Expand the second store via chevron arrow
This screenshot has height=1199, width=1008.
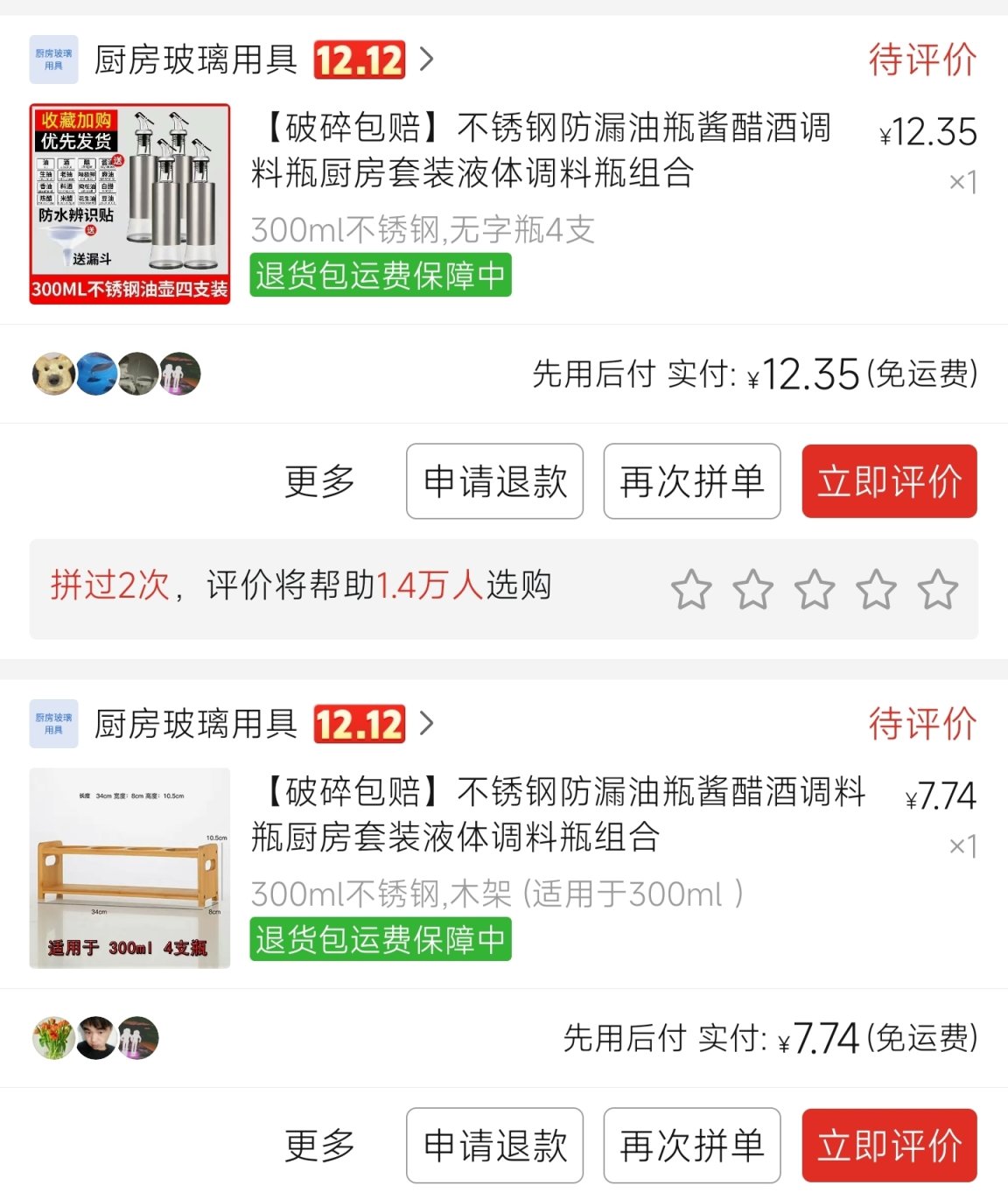426,725
